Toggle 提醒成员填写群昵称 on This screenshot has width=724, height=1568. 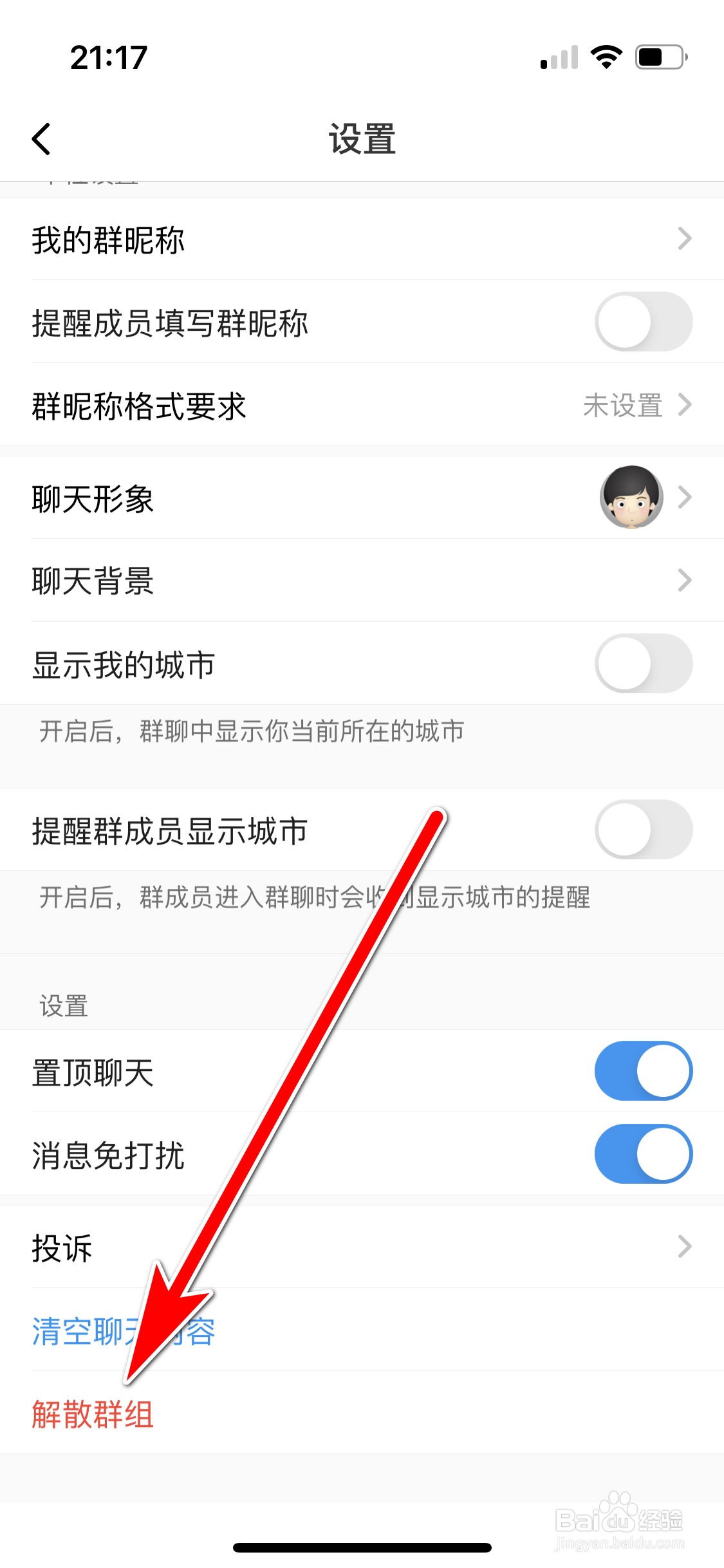click(x=643, y=322)
